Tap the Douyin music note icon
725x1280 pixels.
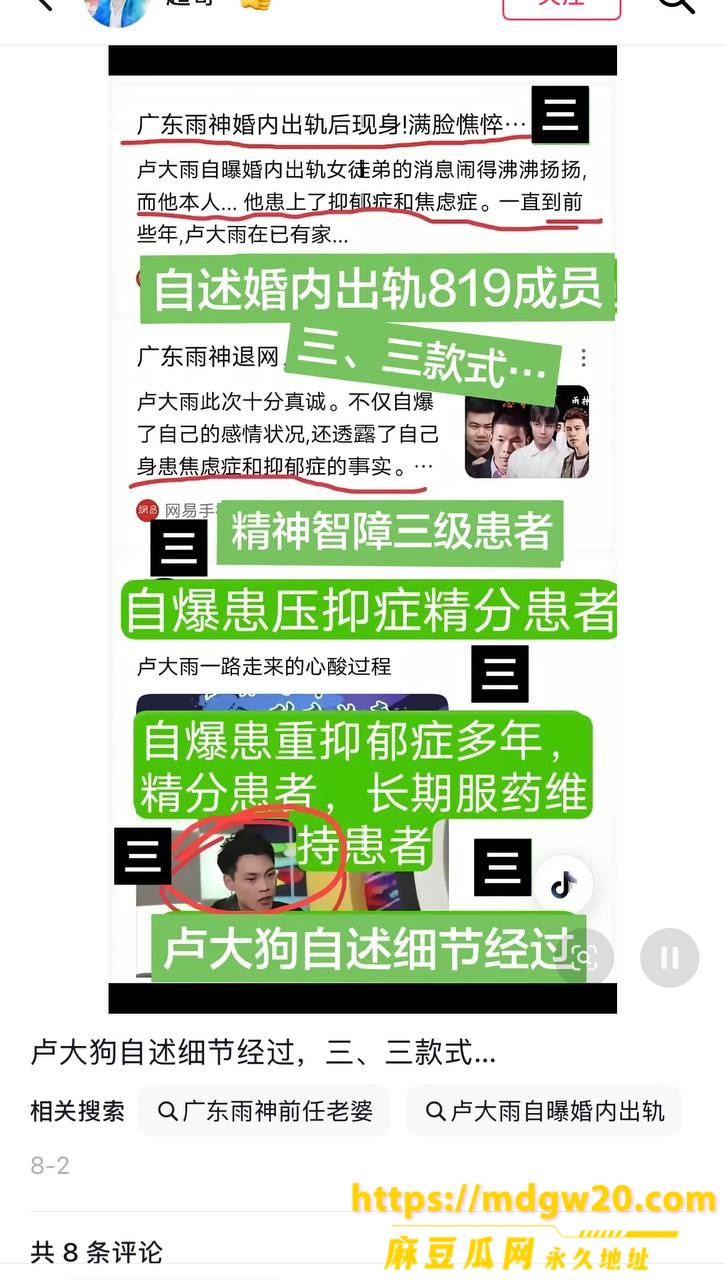[x=563, y=884]
